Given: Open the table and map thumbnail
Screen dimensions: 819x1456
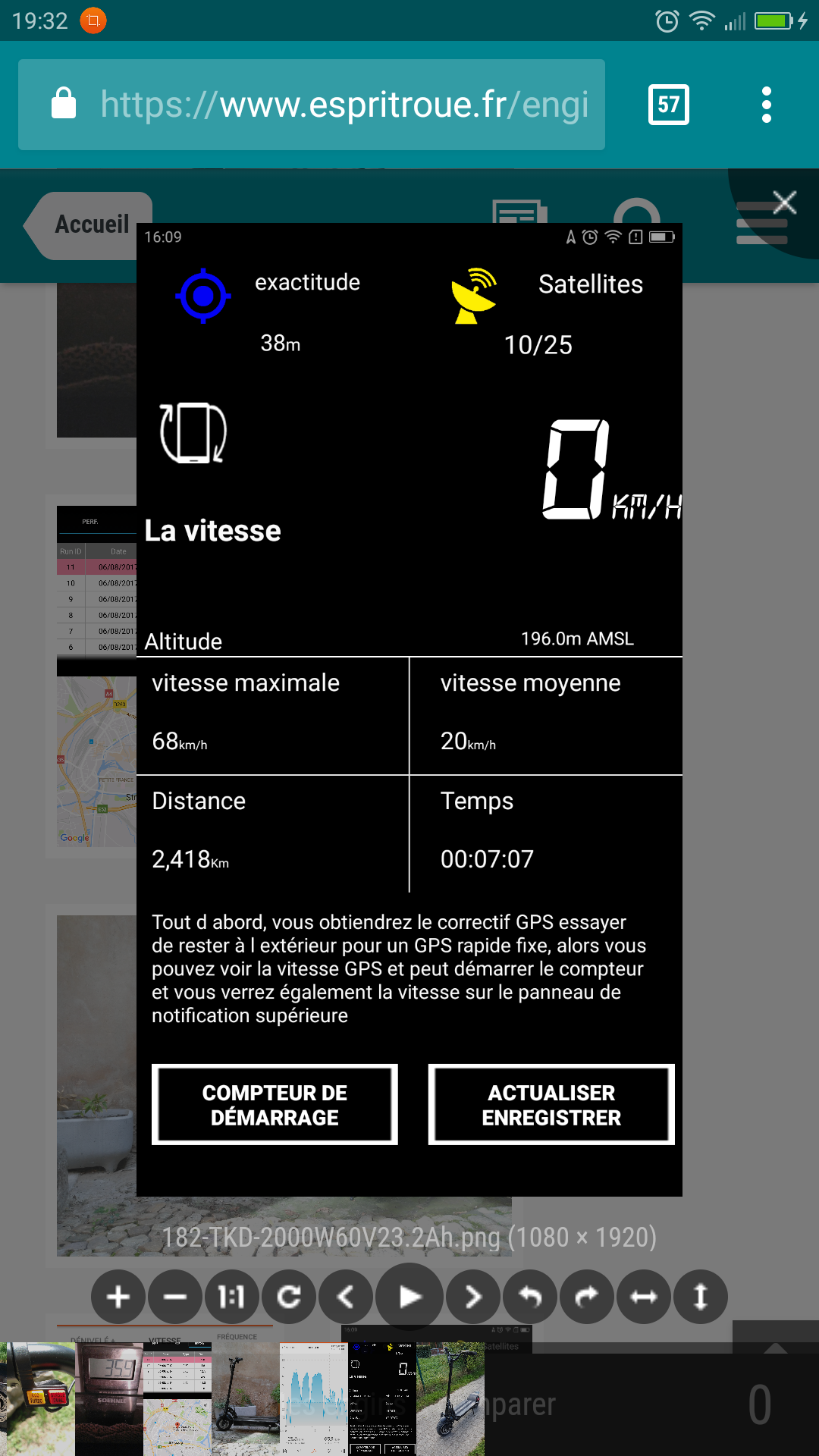Looking at the screenshot, I should point(177,1398).
